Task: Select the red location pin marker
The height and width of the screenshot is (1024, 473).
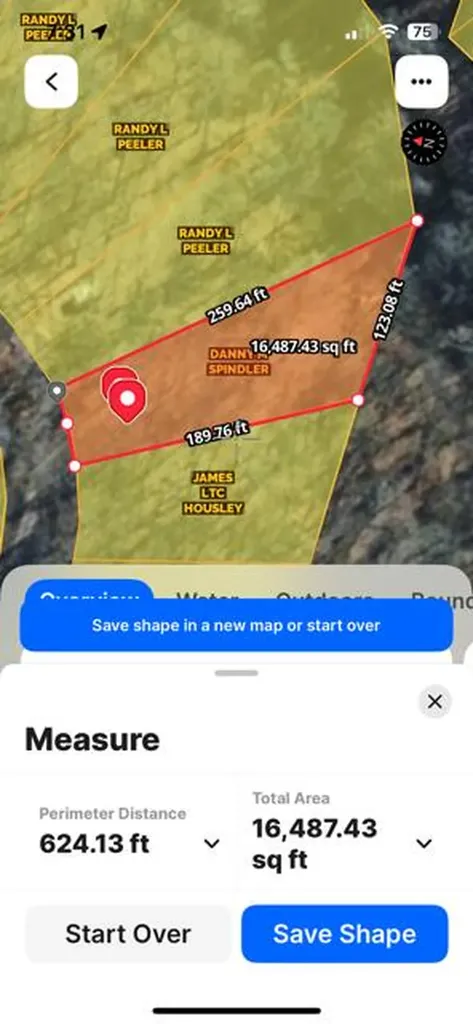Action: pos(127,400)
